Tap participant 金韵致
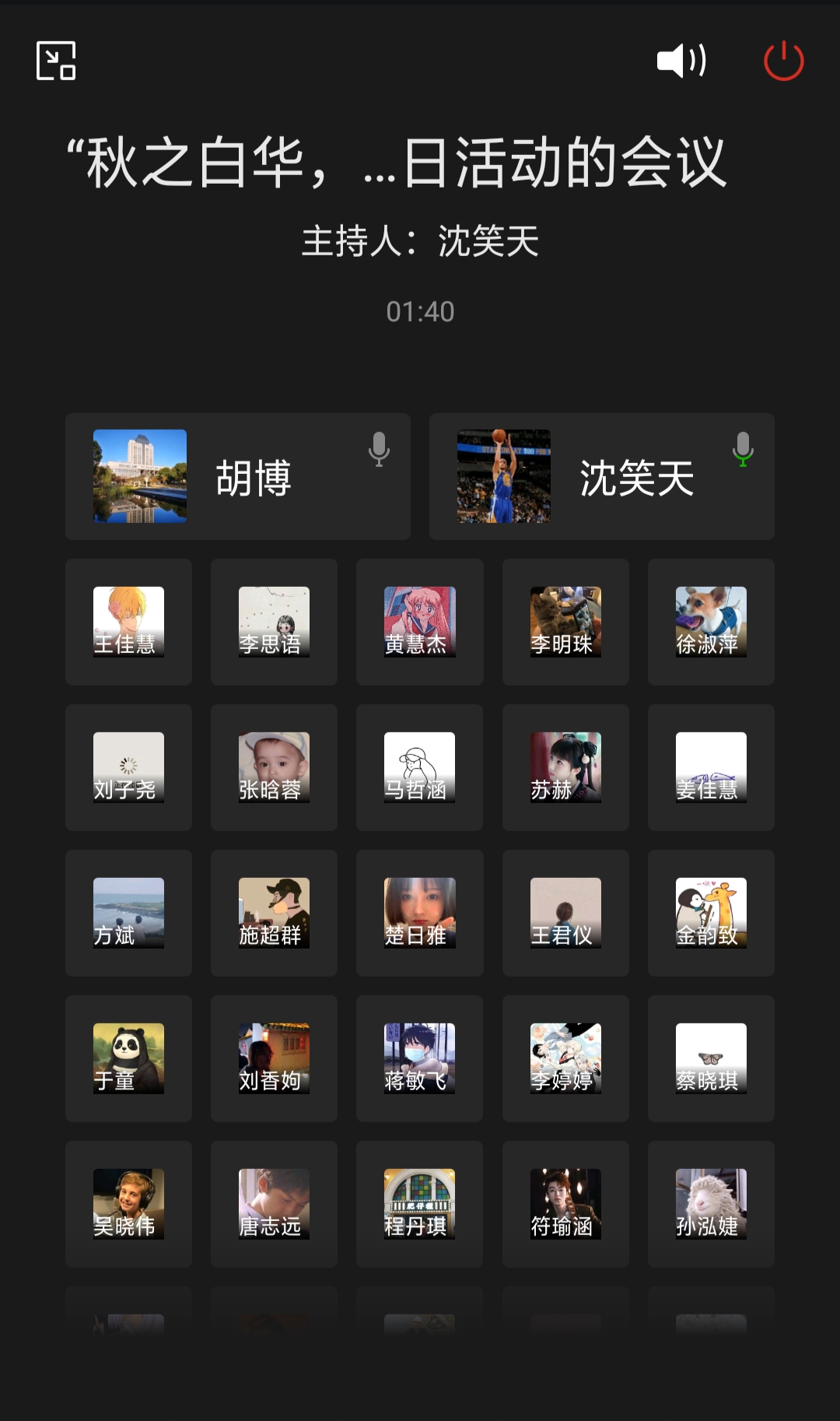This screenshot has width=840, height=1421. click(711, 913)
